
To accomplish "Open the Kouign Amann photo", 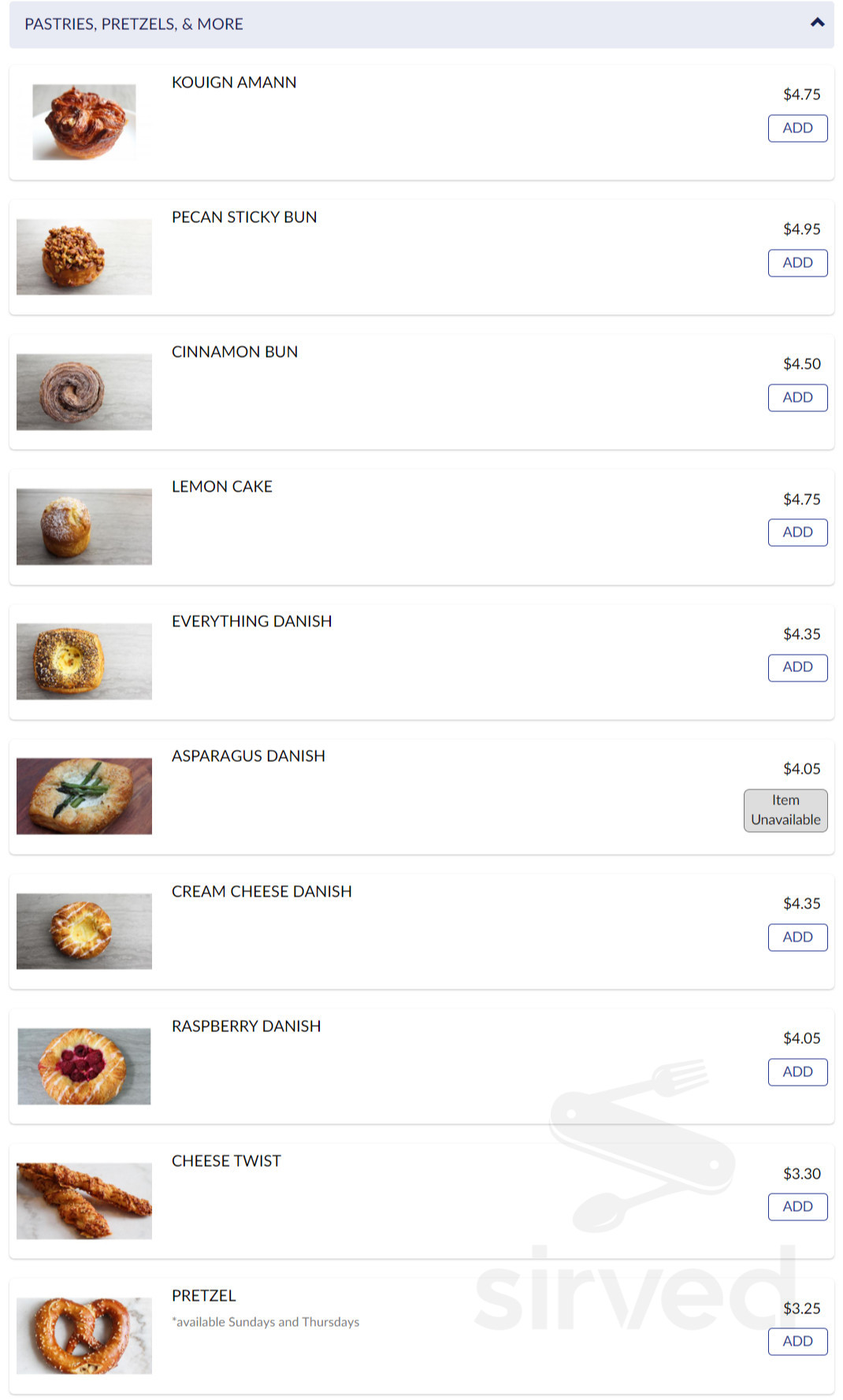I will 84,120.
